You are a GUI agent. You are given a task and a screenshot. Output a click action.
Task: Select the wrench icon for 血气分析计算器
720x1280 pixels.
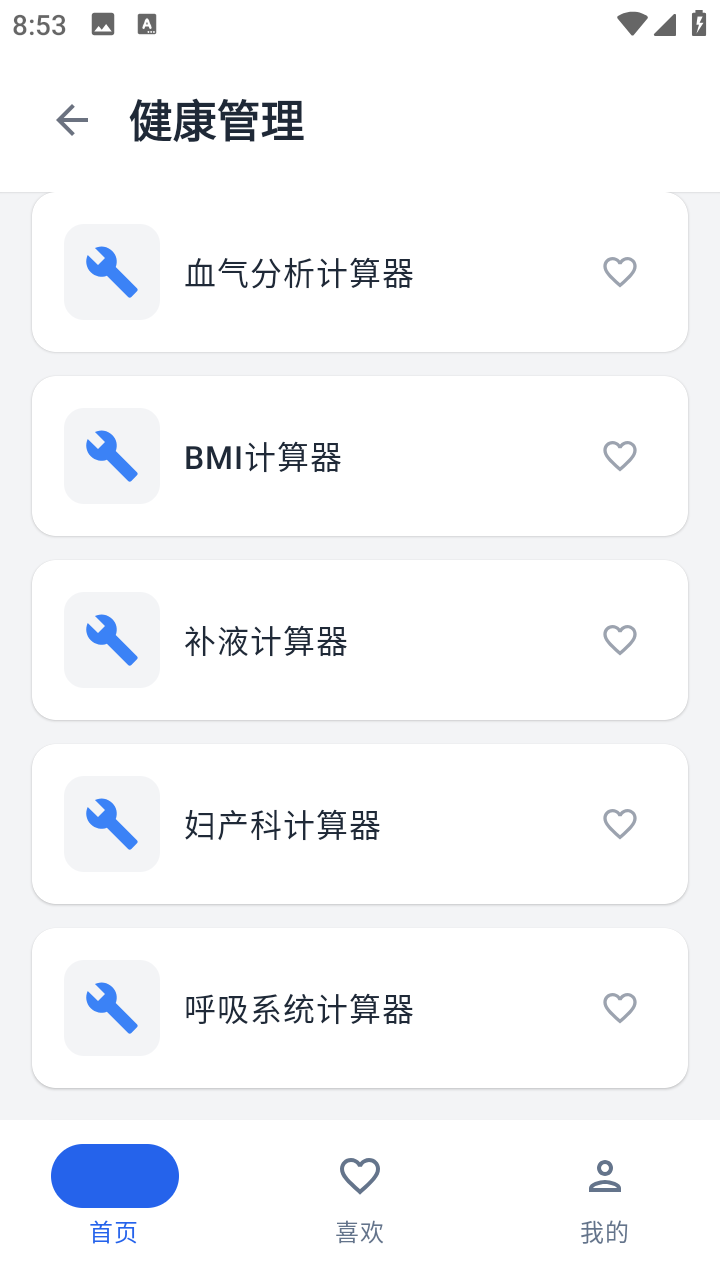click(x=111, y=271)
